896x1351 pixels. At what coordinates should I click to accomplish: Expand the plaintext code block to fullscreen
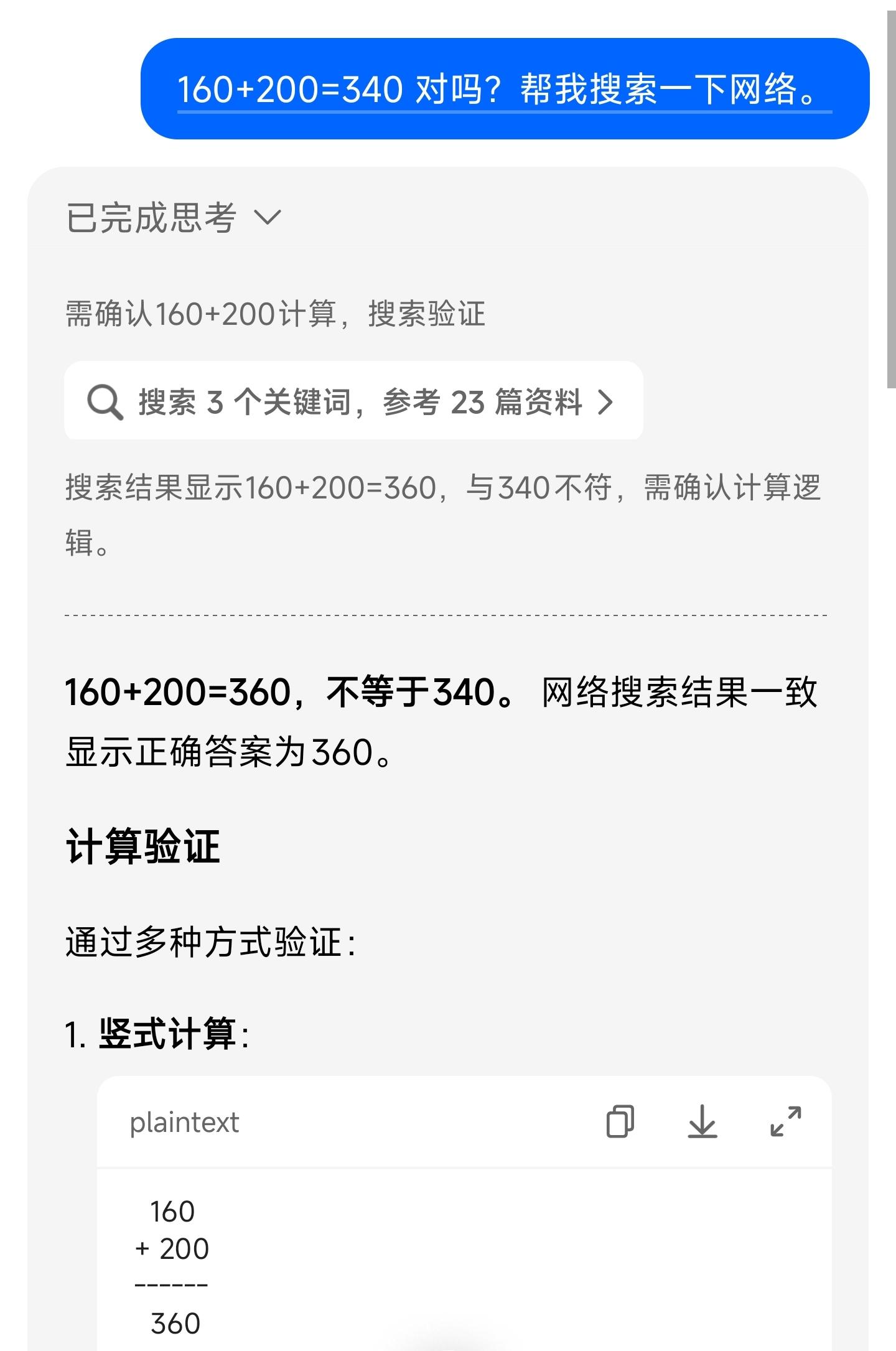pos(785,1121)
